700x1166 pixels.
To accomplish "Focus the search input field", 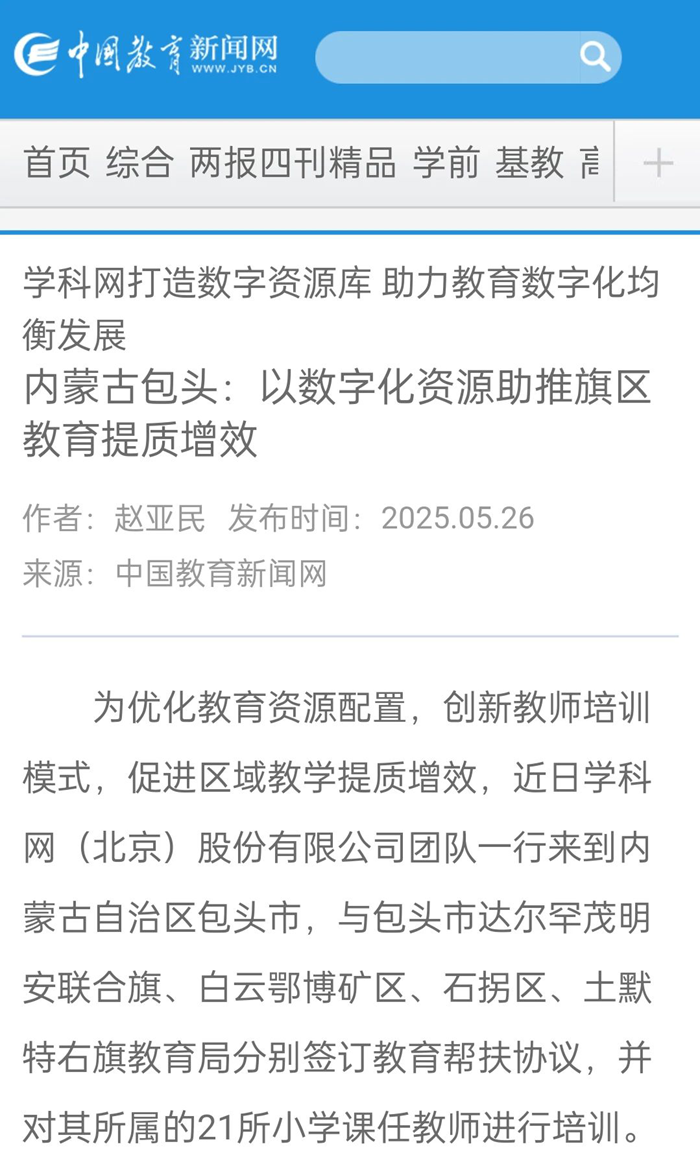I will point(445,57).
